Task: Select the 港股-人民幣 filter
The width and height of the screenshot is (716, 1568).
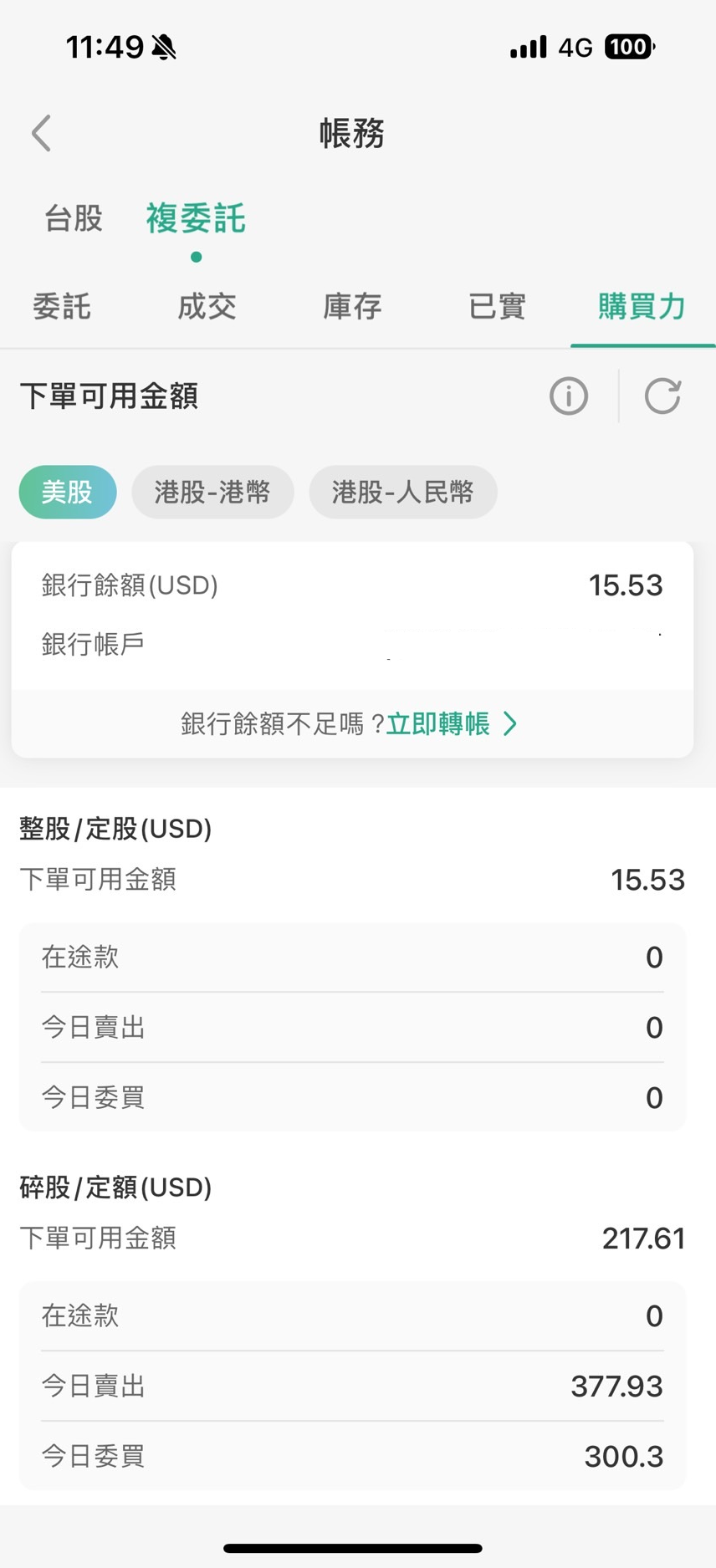Action: coord(403,493)
